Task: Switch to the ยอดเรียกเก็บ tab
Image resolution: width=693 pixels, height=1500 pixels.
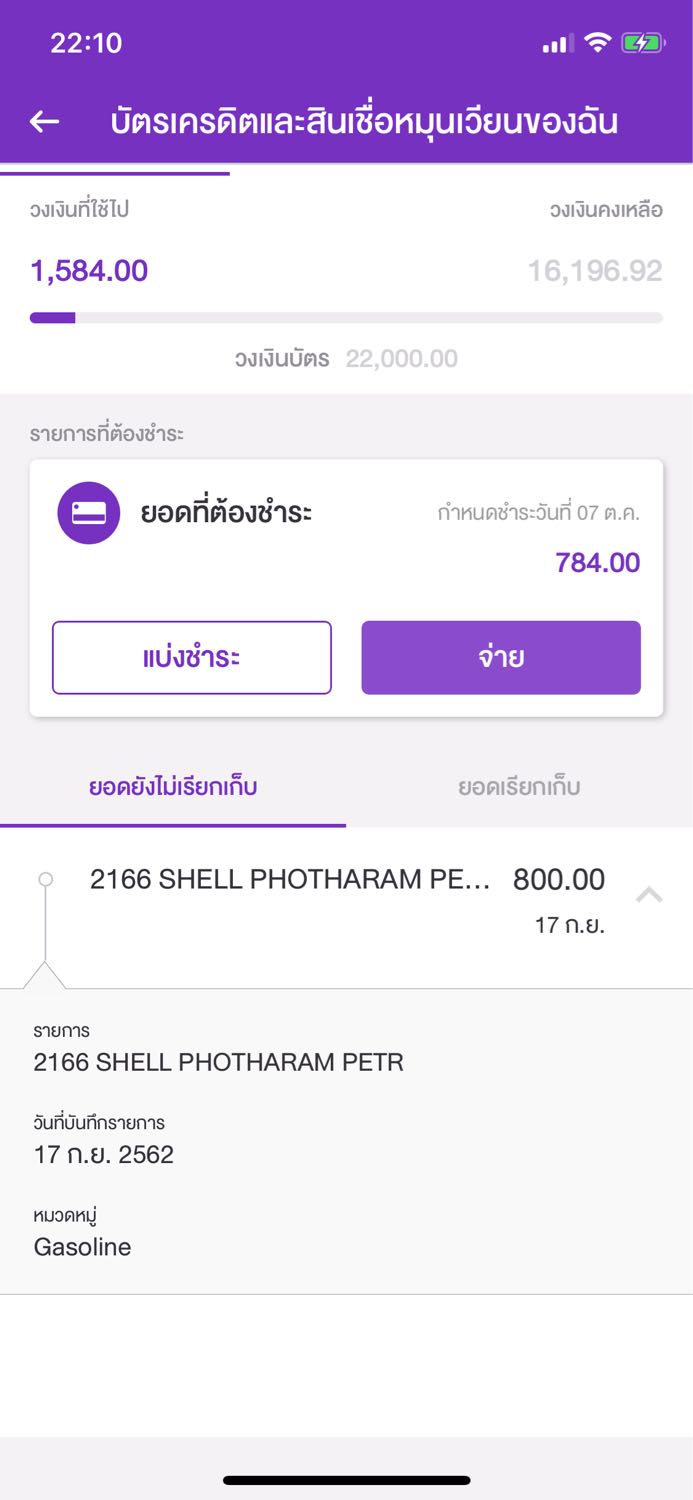Action: pos(519,787)
